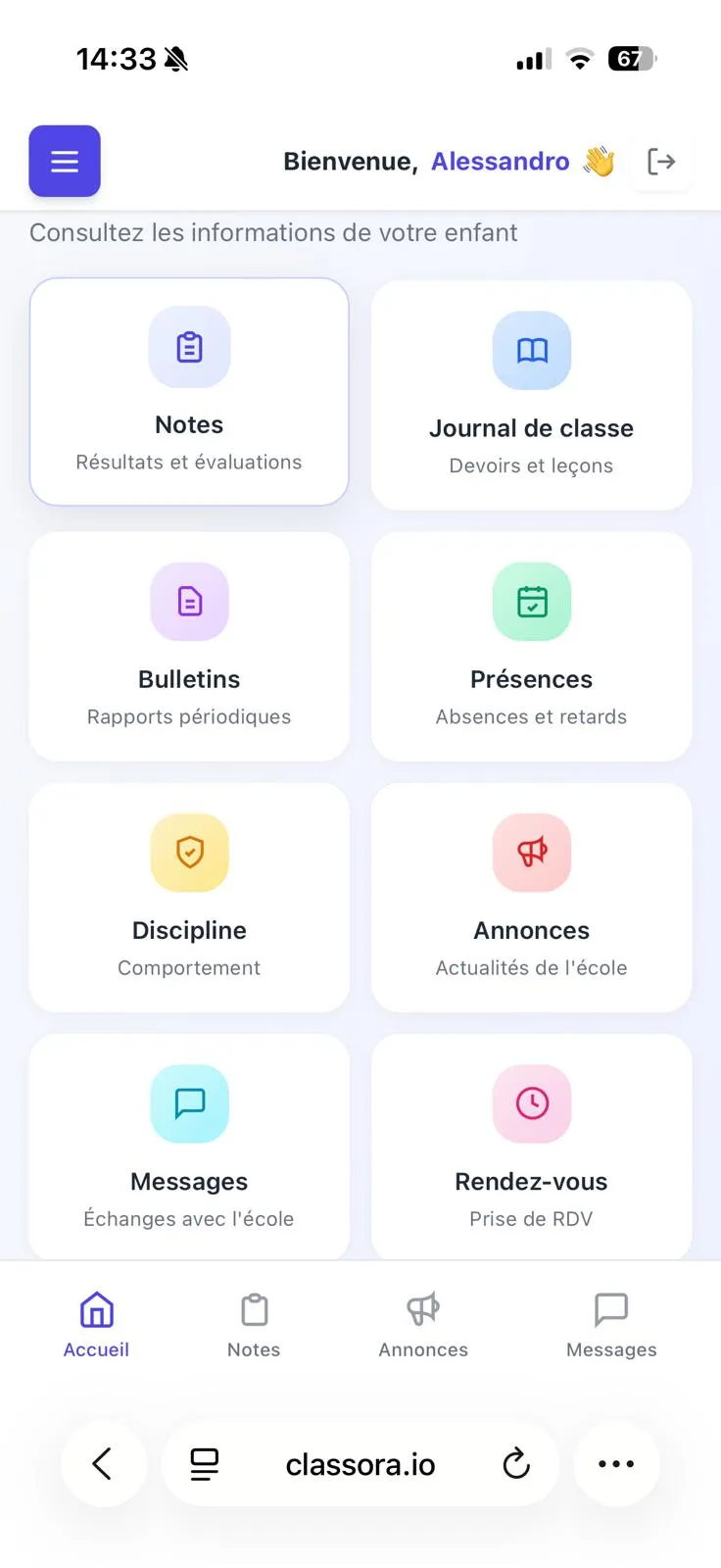Click the browser reload icon
Viewport: 721px width, 1568px height.
point(516,1463)
